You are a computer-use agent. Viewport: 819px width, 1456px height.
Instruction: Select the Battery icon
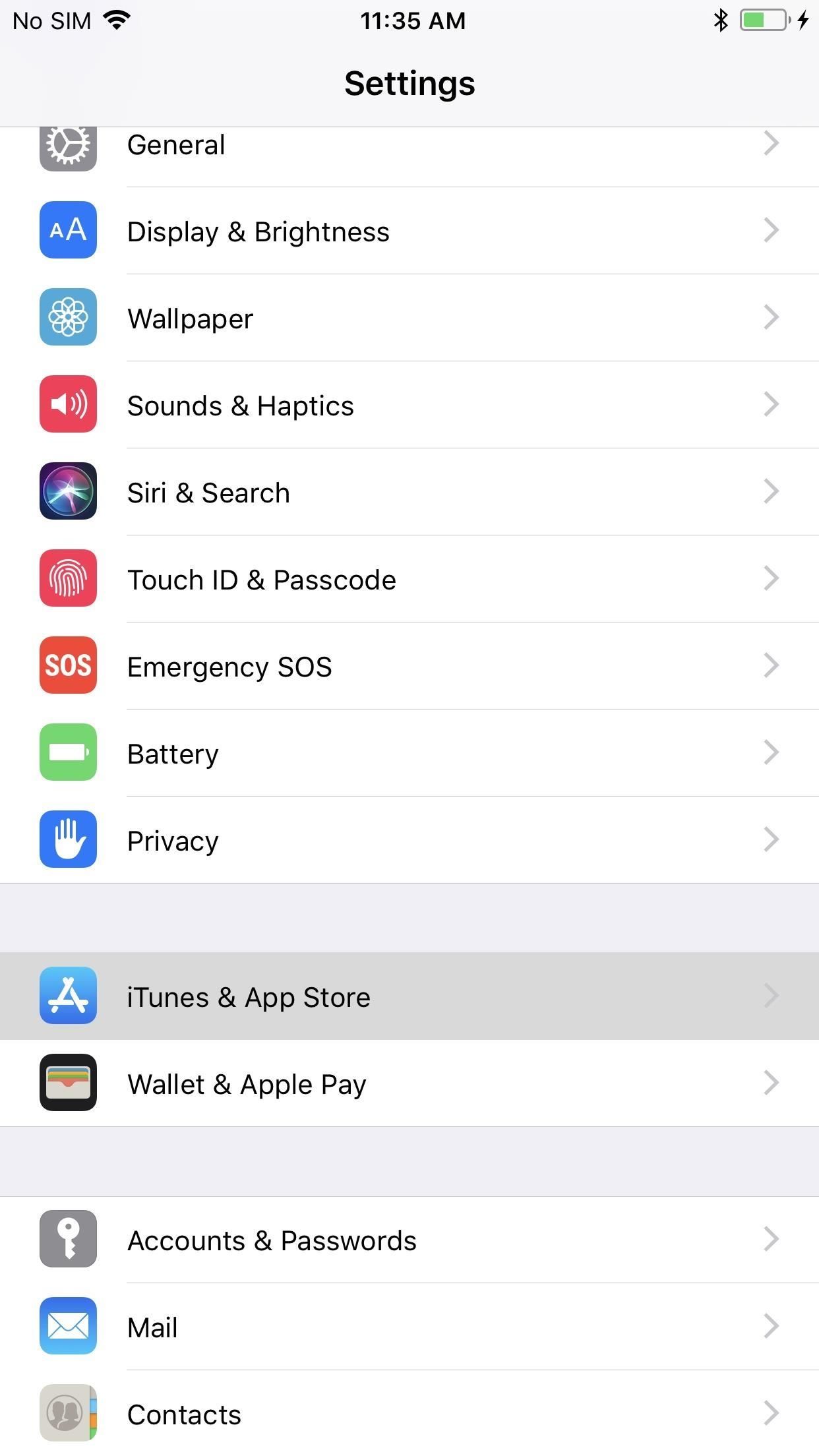click(68, 752)
